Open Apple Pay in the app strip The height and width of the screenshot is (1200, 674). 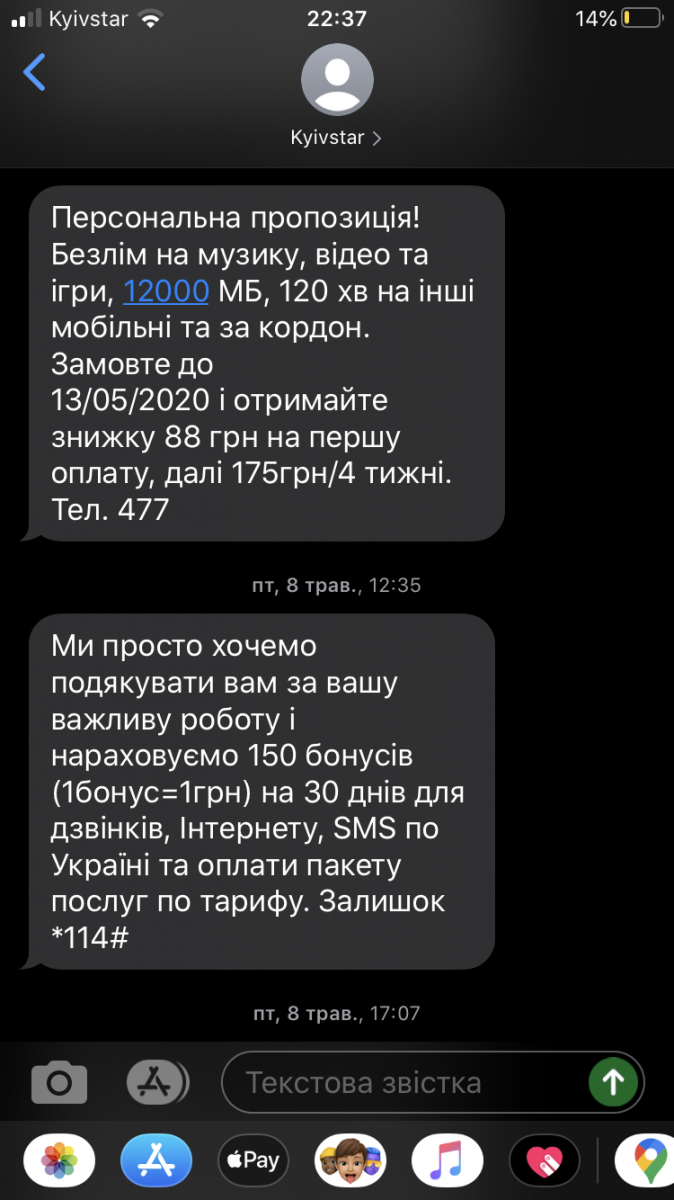tap(253, 1161)
